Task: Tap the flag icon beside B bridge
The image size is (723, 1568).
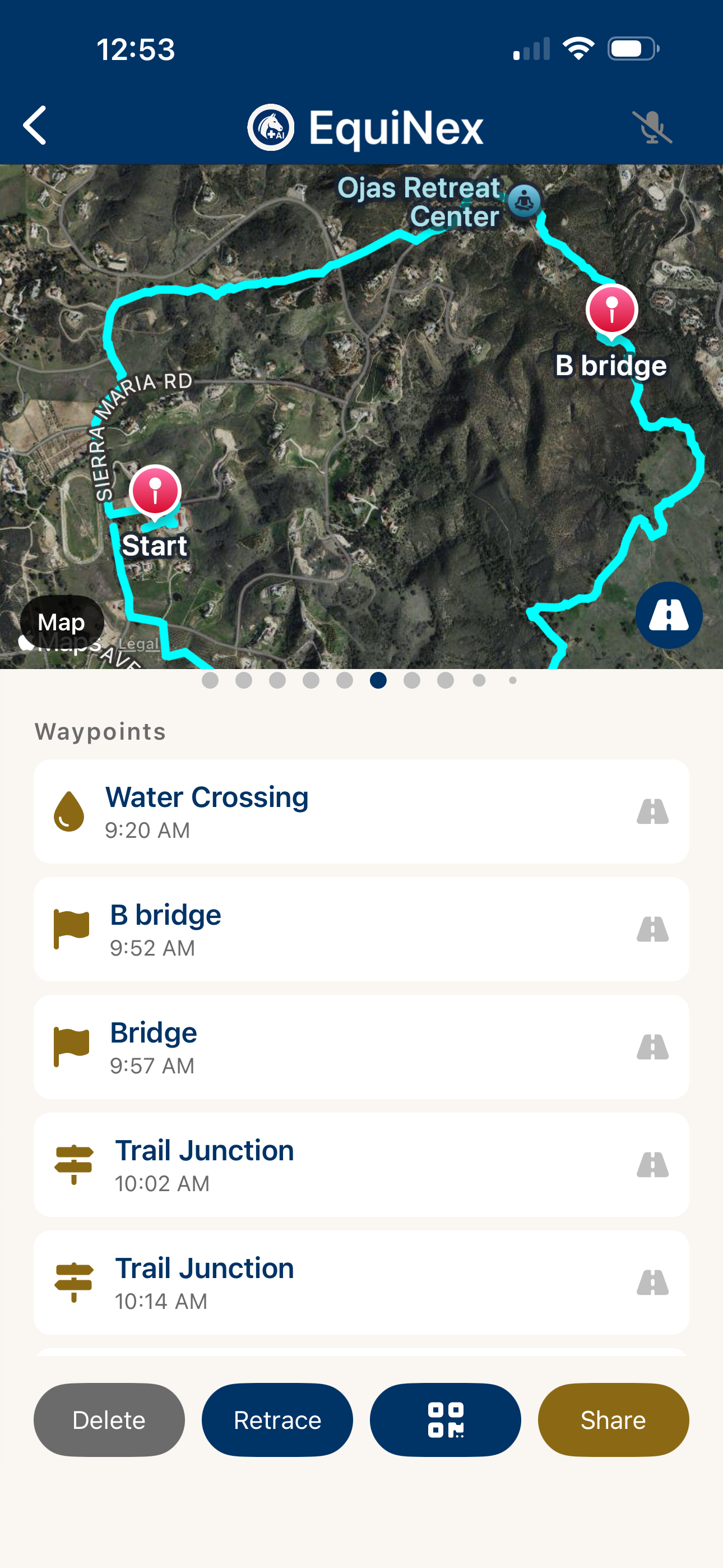Action: tap(71, 928)
